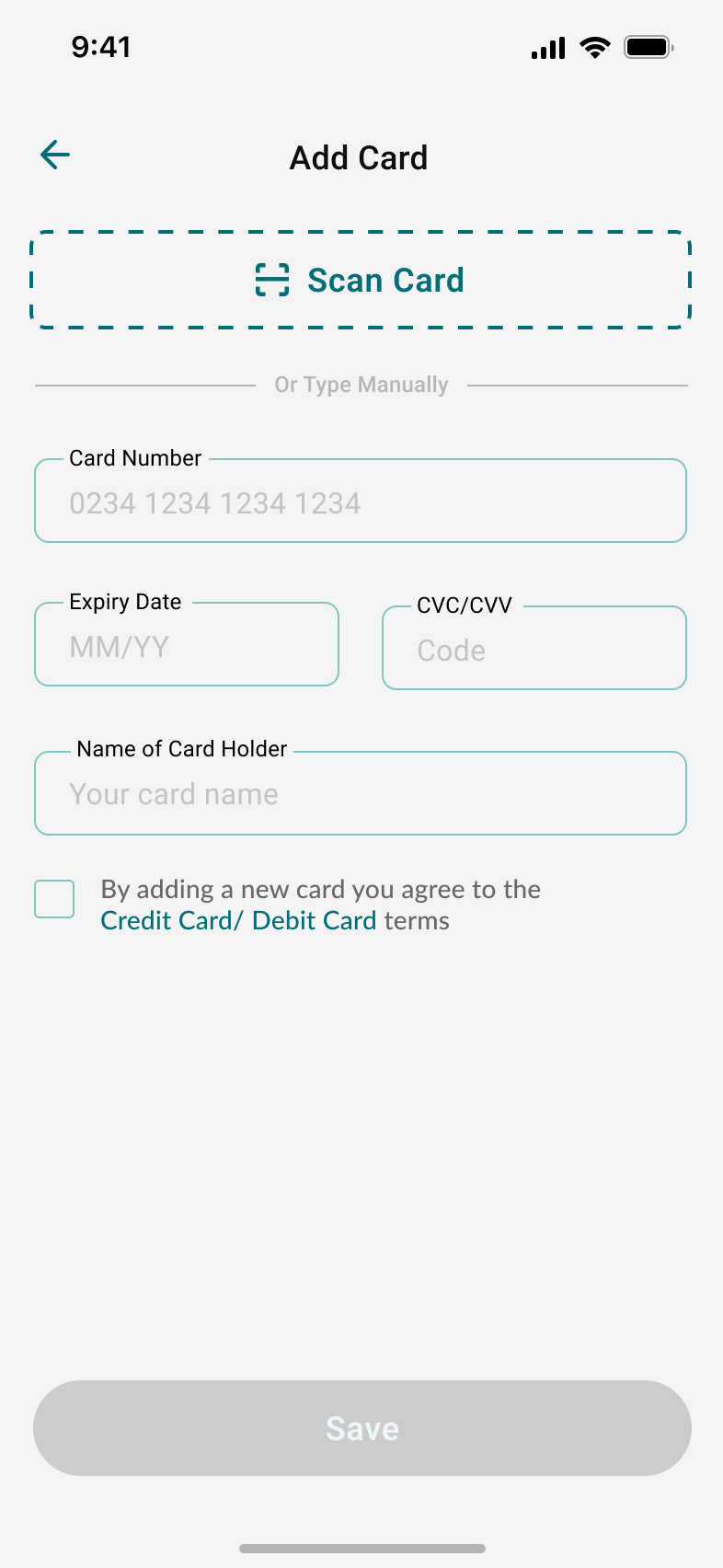723x1568 pixels.
Task: Tap the Save button
Action: [362, 1428]
